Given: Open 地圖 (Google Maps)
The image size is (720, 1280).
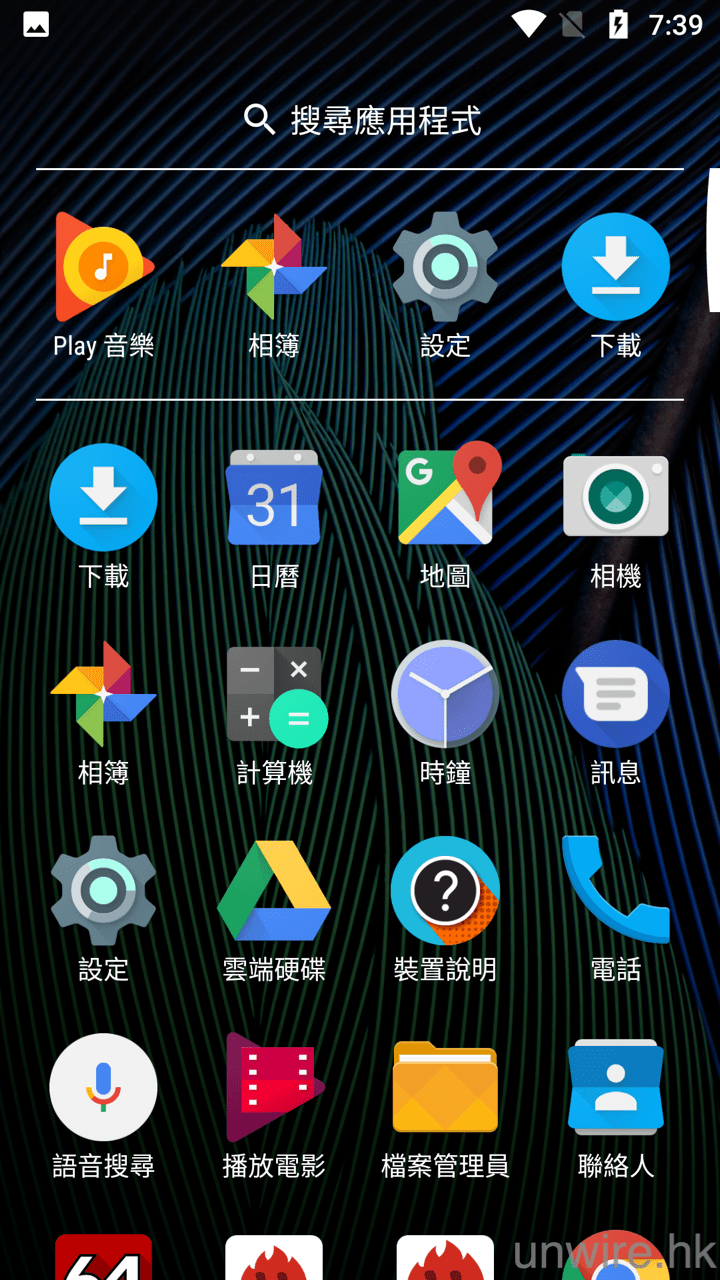Looking at the screenshot, I should (x=446, y=498).
